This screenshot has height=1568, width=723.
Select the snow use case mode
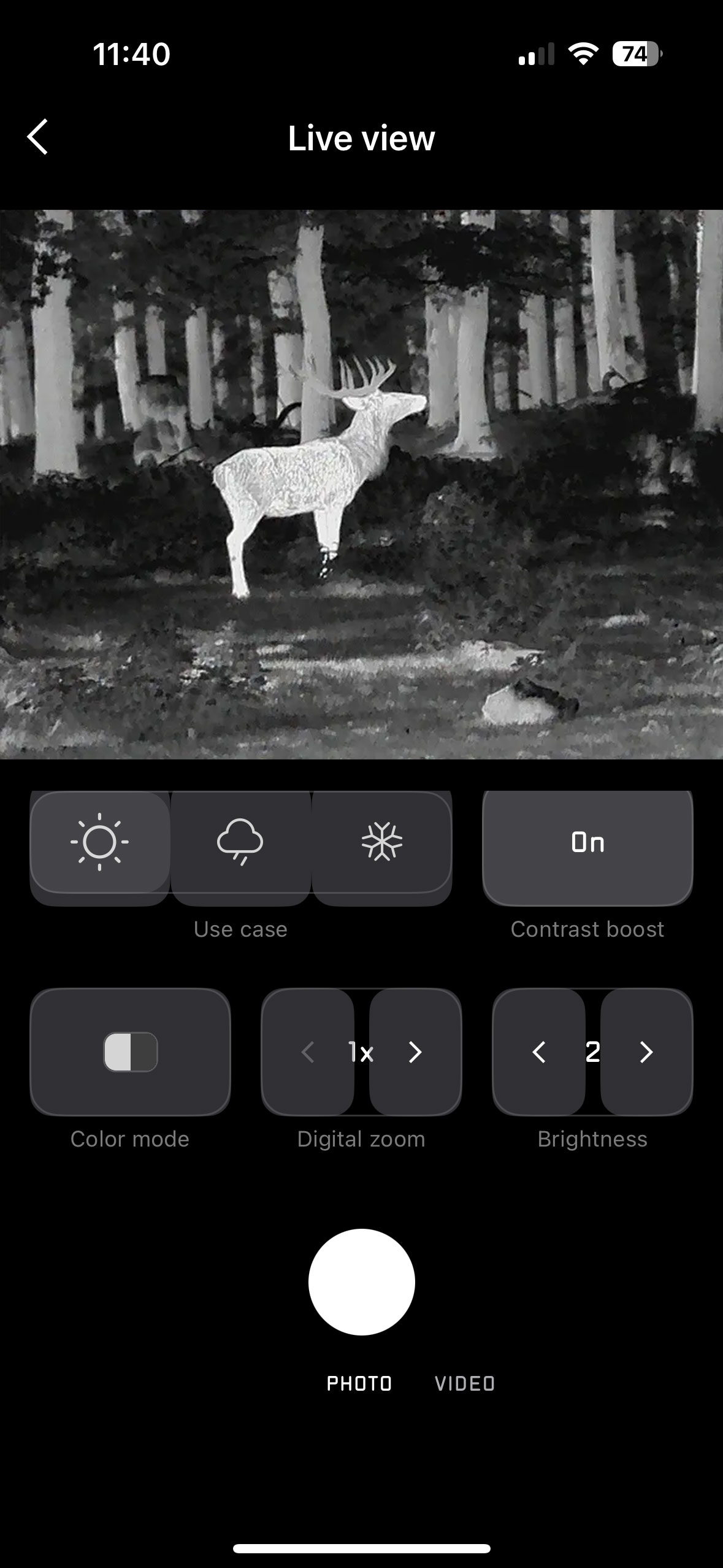381,842
